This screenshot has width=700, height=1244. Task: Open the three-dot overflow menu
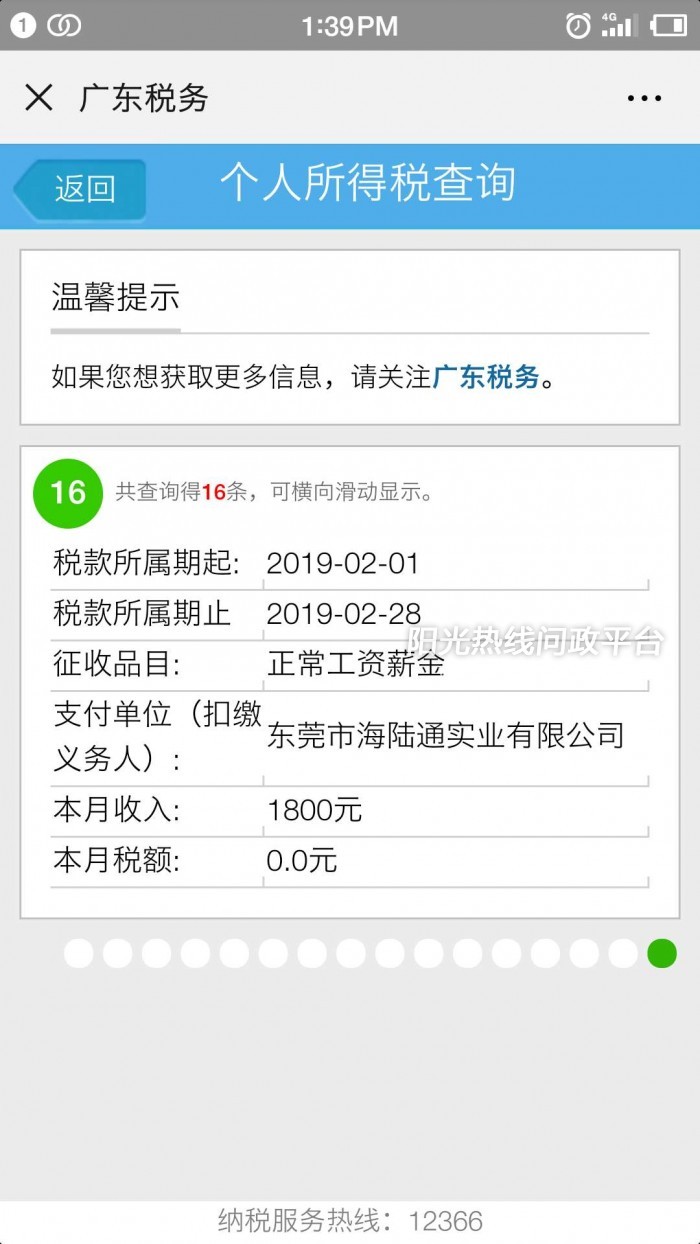[644, 98]
